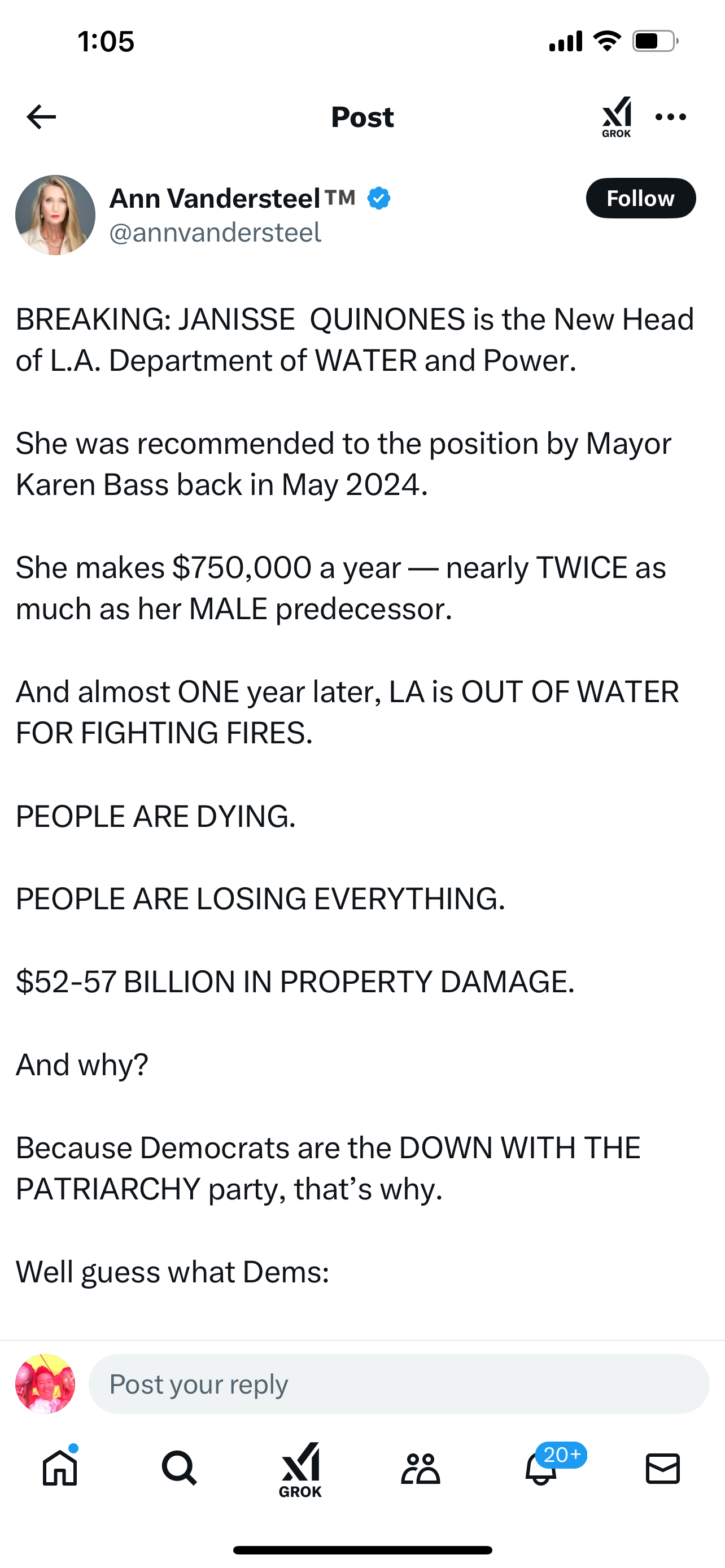The width and height of the screenshot is (725, 1568).
Task: View Ann Vandersteel's profile picture
Action: click(55, 215)
